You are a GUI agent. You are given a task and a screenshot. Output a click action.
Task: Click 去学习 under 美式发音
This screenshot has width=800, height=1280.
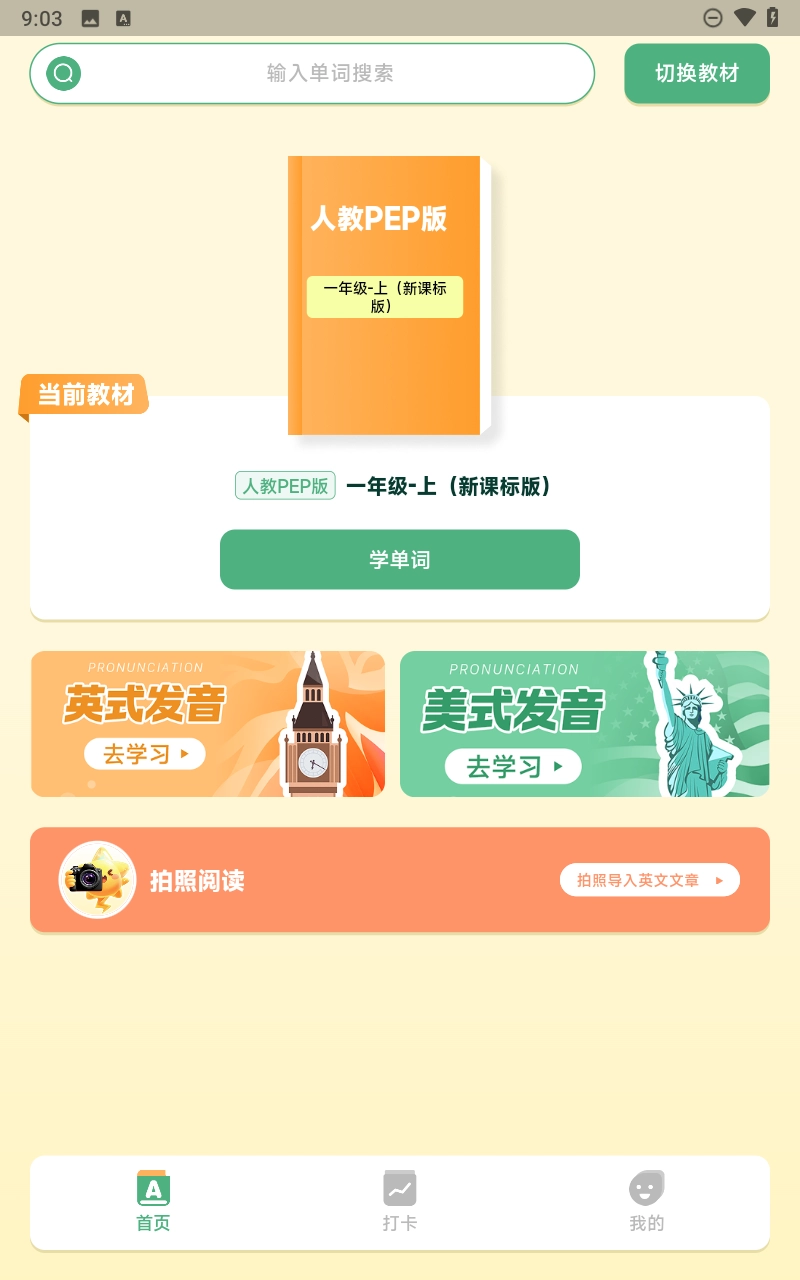(513, 766)
